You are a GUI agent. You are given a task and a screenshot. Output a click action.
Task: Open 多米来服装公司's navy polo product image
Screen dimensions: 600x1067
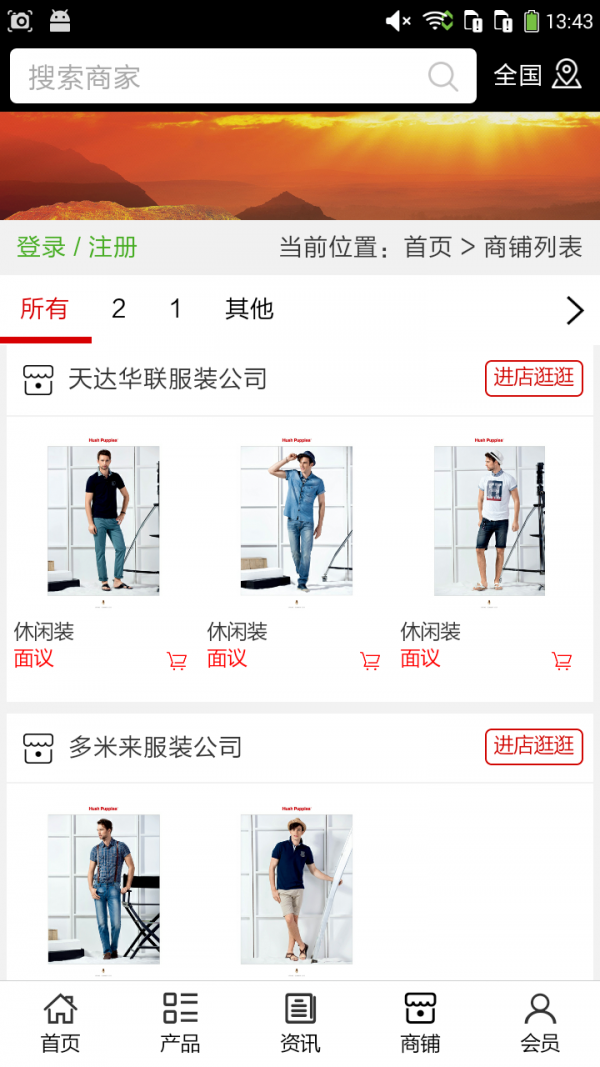pyautogui.click(x=296, y=888)
